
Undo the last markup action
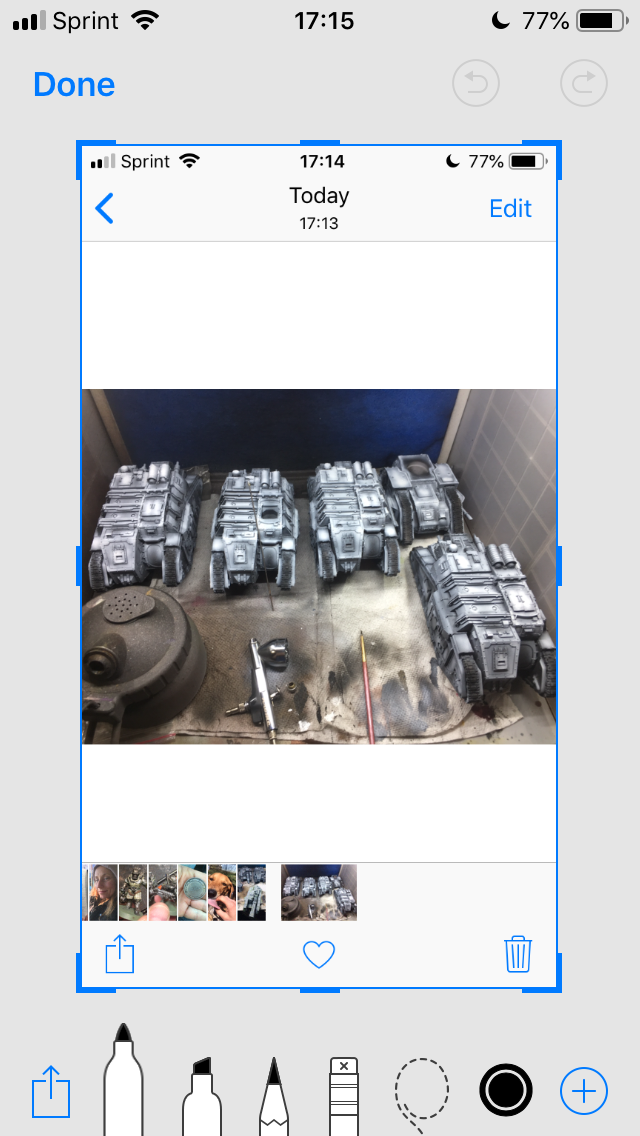pyautogui.click(x=476, y=83)
